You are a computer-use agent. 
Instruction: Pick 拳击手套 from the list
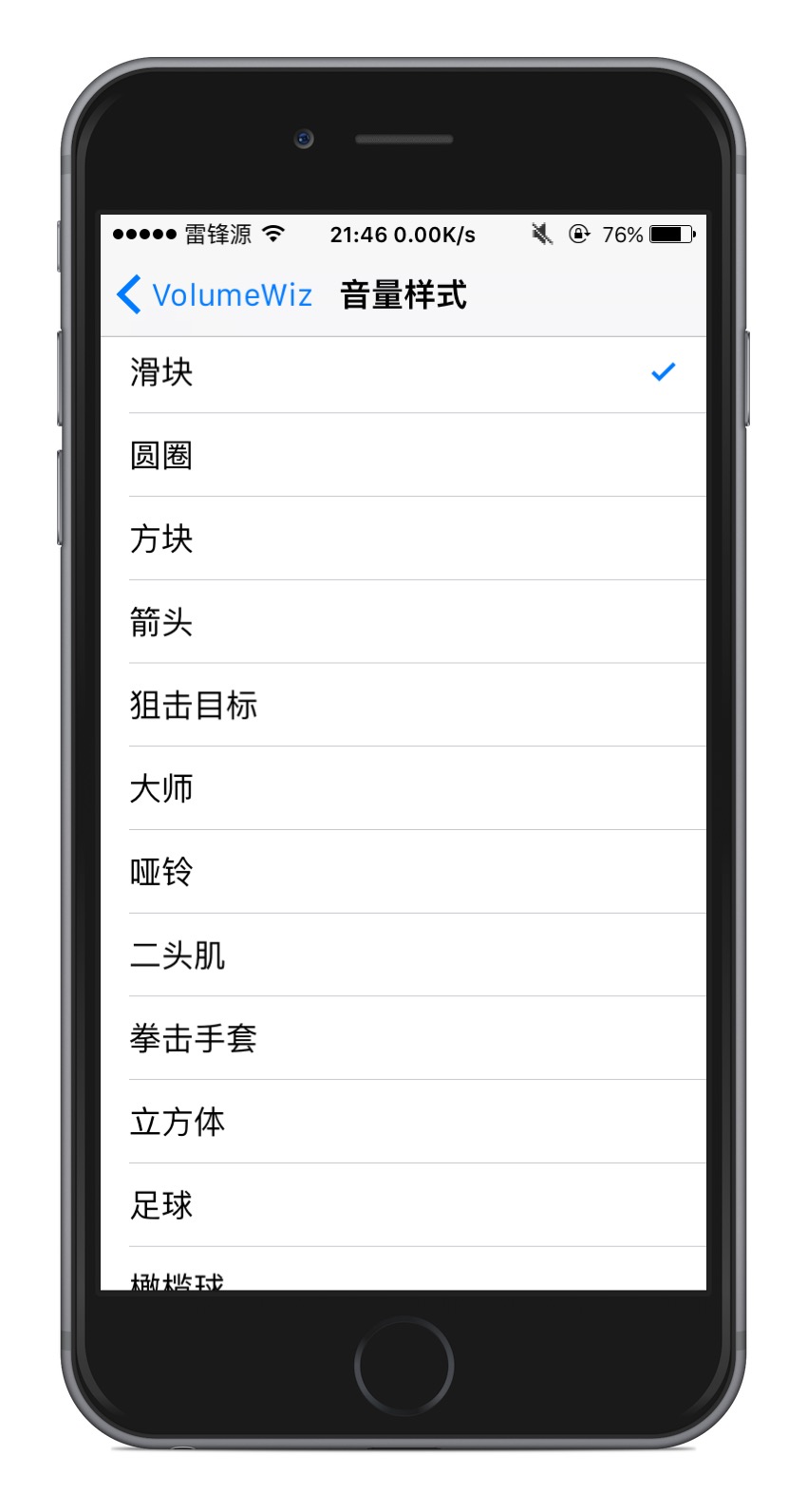403,1039
